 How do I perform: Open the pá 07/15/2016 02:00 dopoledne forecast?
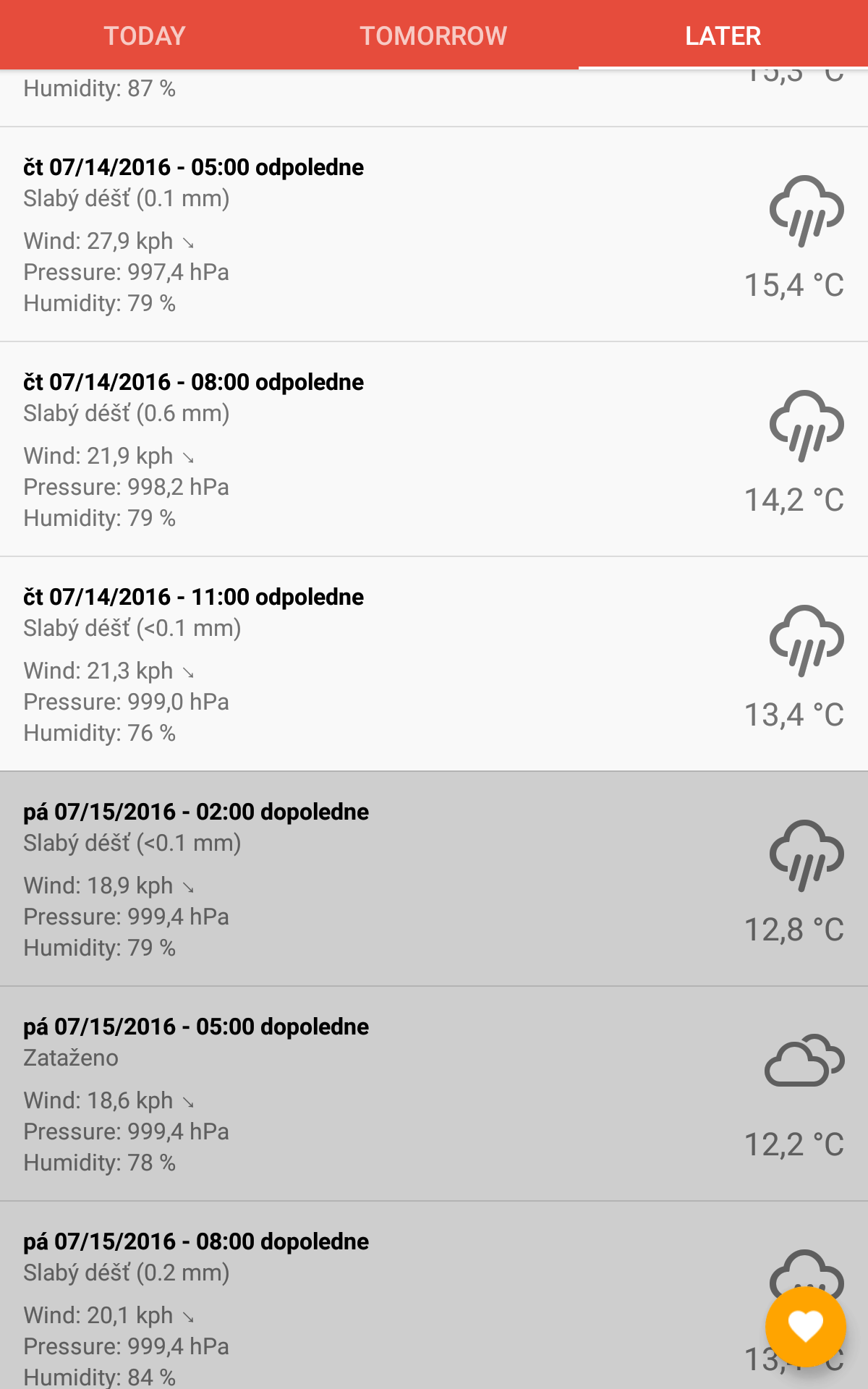(x=434, y=879)
